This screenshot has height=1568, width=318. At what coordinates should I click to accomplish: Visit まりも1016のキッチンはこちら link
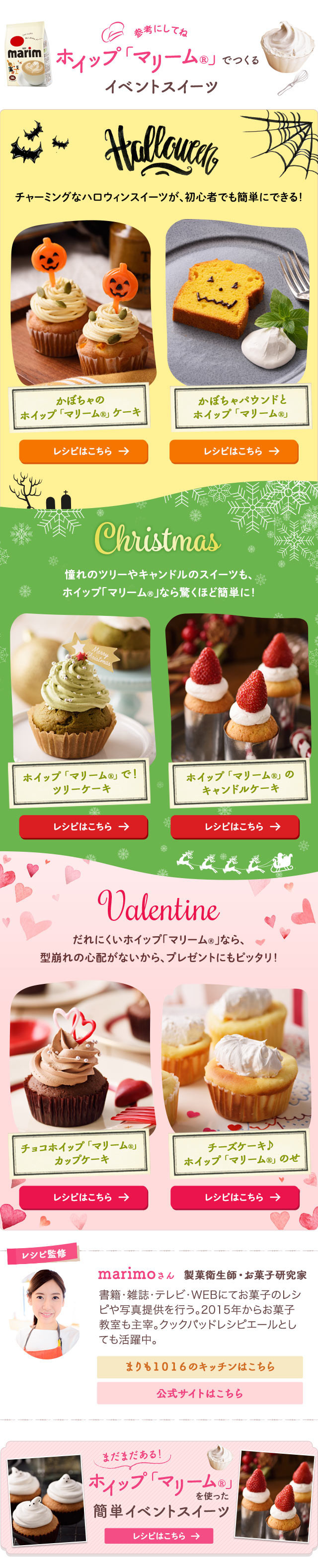click(x=199, y=1366)
